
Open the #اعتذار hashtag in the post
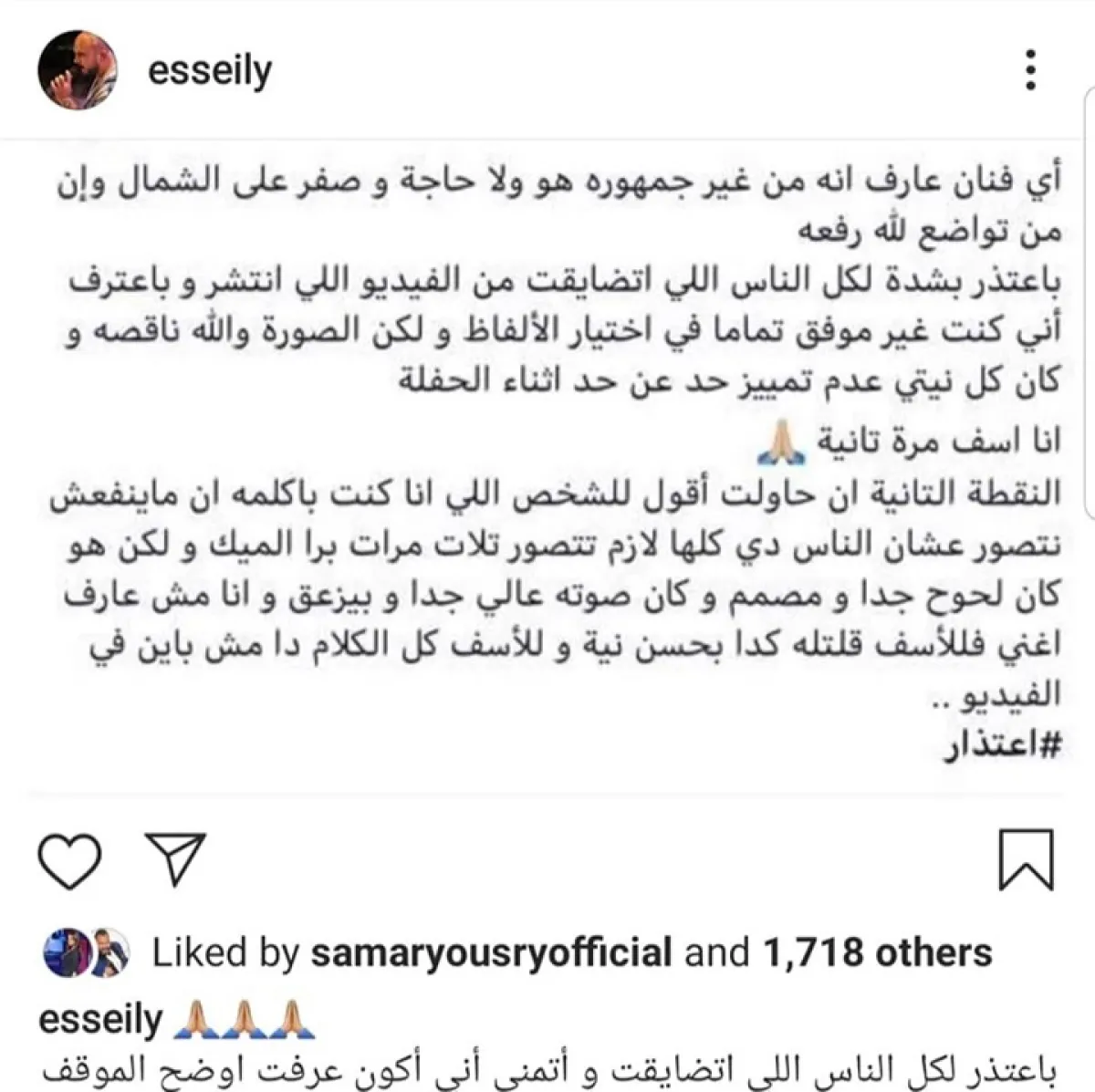(1002, 744)
